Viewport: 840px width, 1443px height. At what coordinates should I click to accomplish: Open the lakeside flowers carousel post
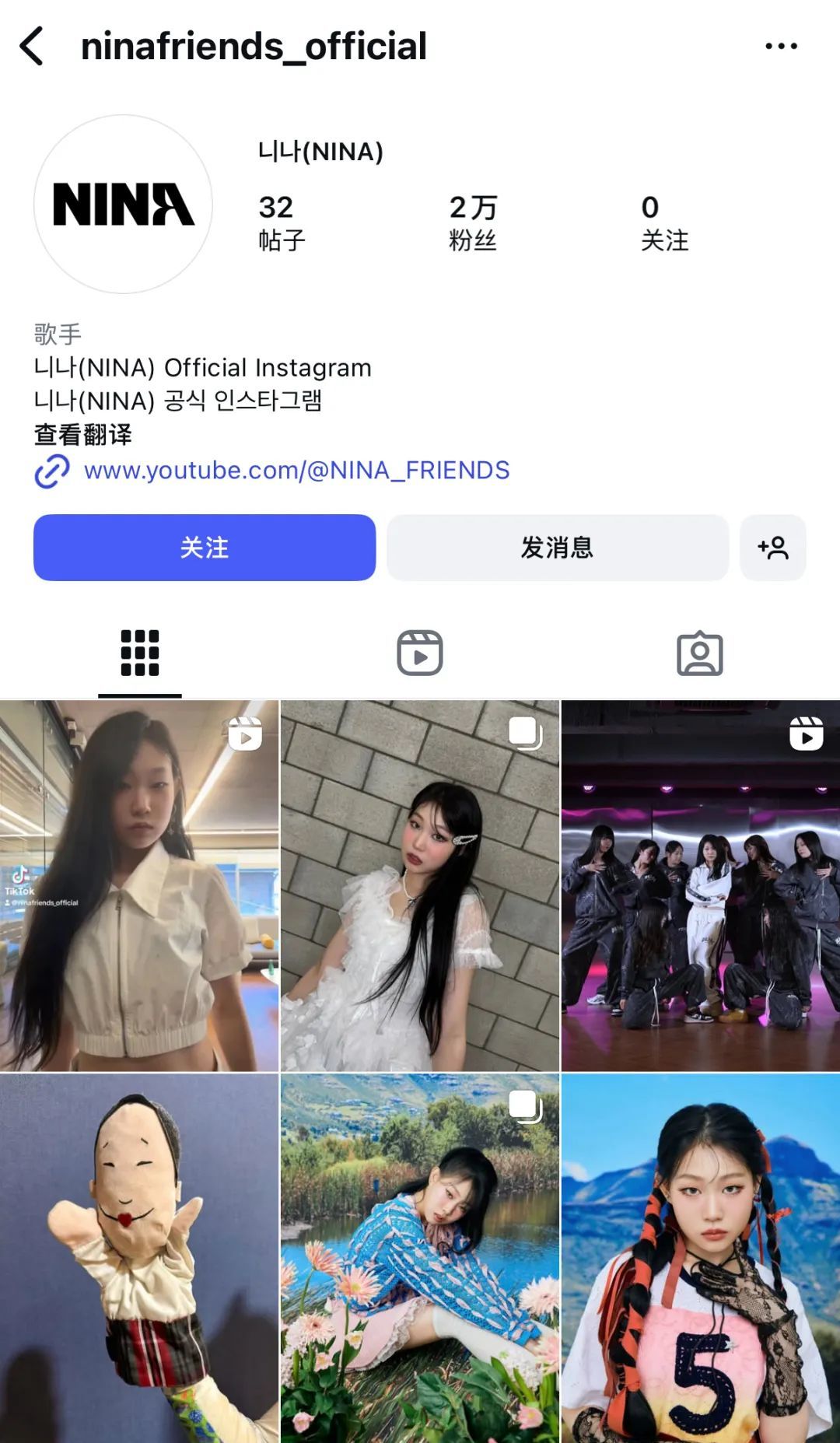420,1259
